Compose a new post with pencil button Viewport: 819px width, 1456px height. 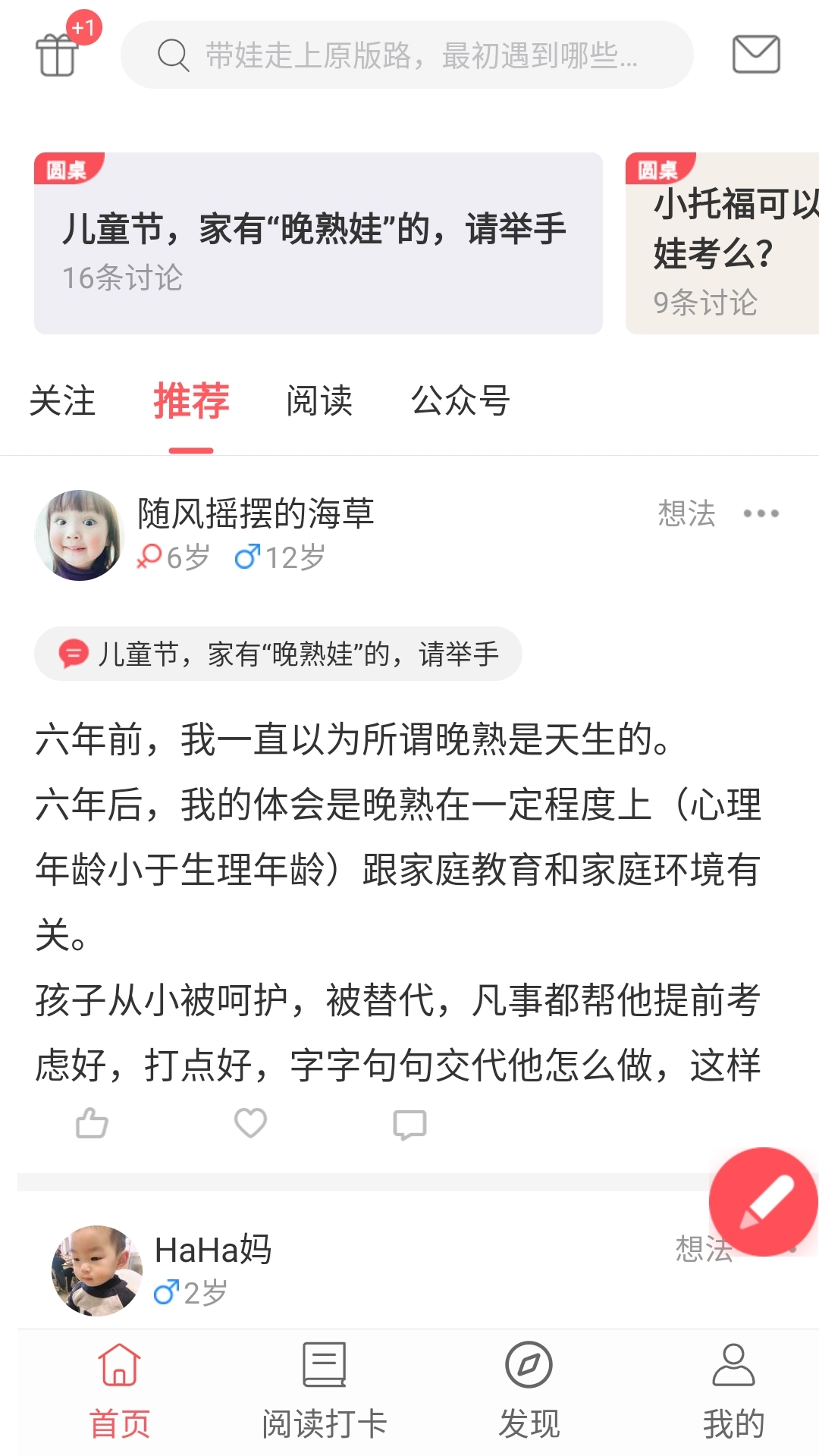pyautogui.click(x=763, y=1202)
